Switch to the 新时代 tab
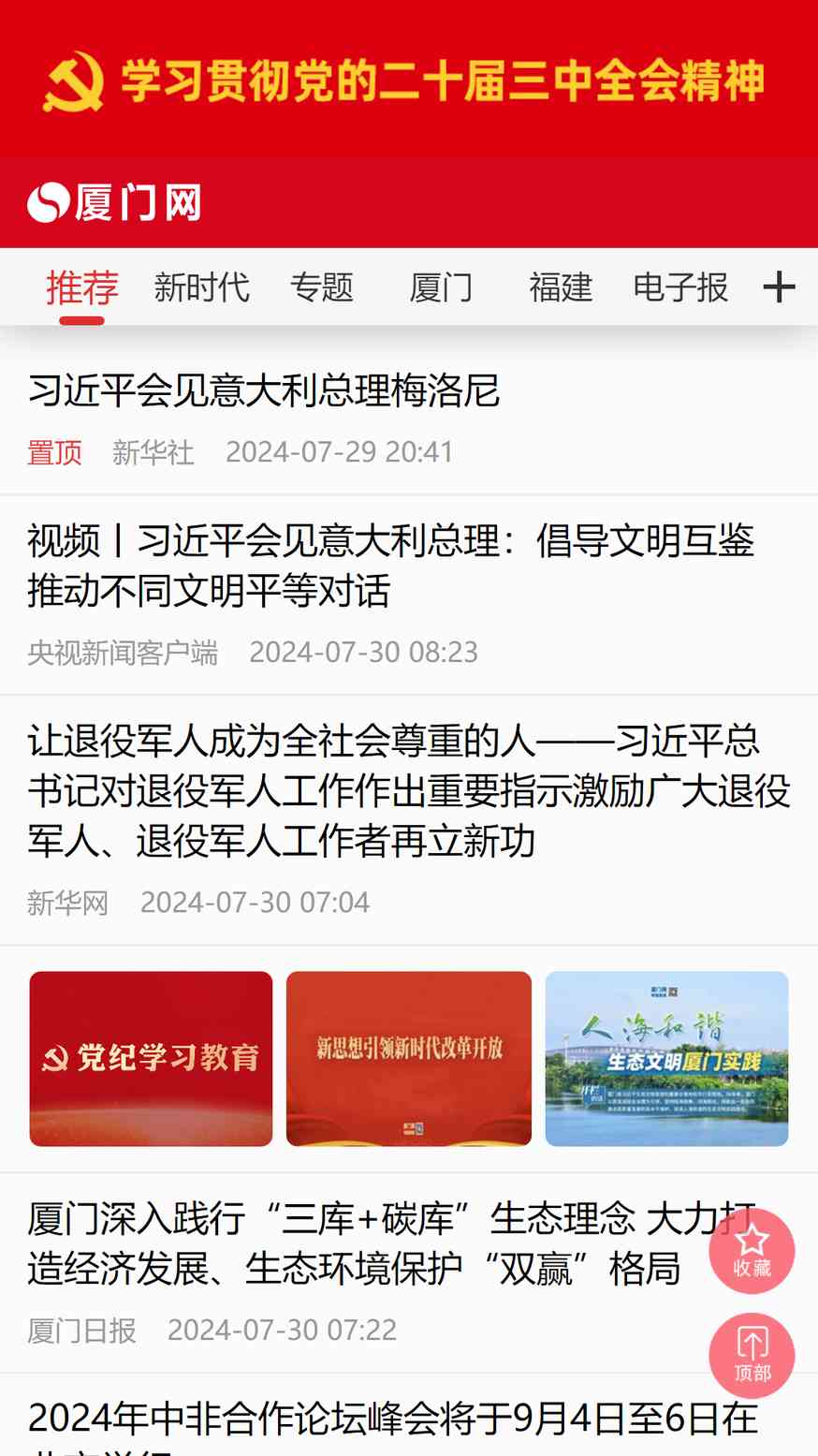818x1456 pixels. 201,287
